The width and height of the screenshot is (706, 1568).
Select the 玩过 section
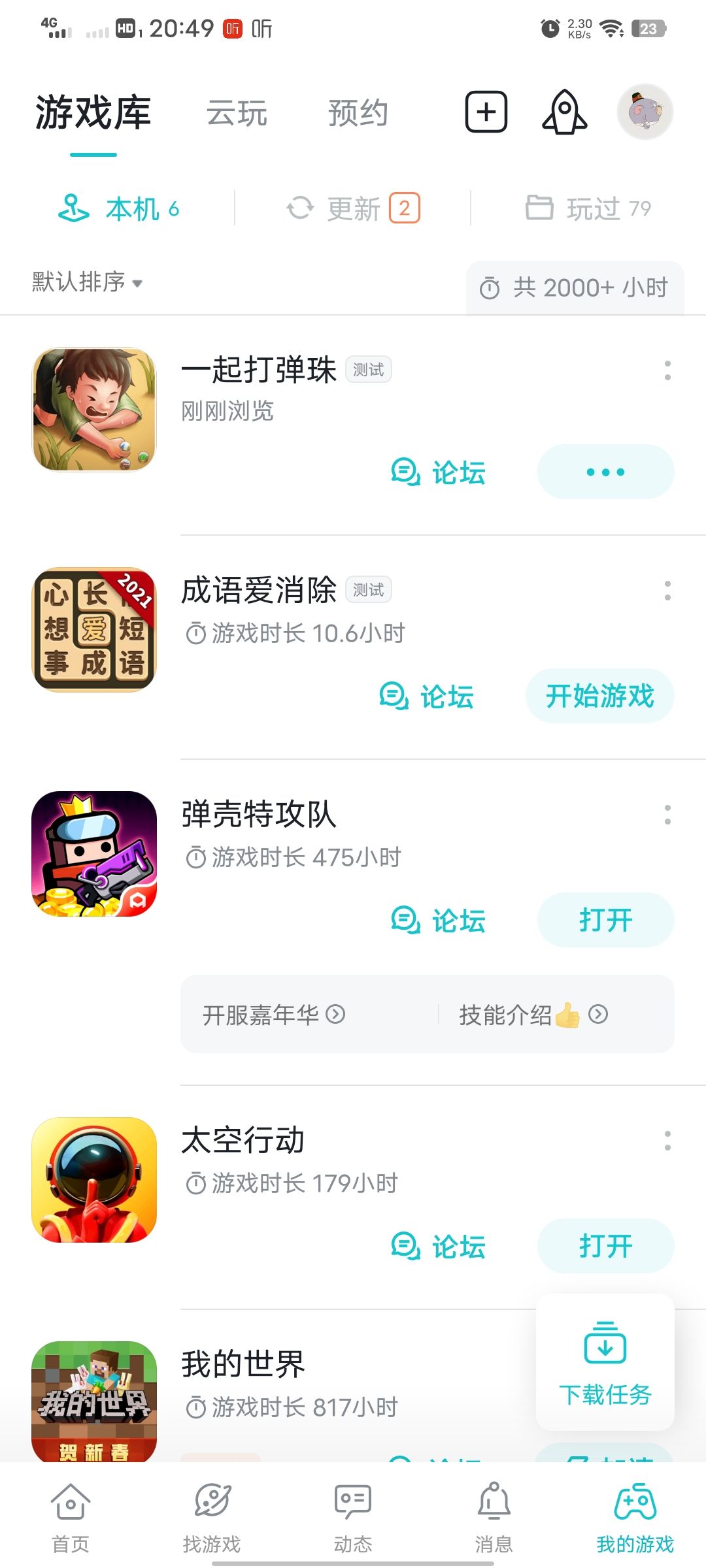pos(588,208)
